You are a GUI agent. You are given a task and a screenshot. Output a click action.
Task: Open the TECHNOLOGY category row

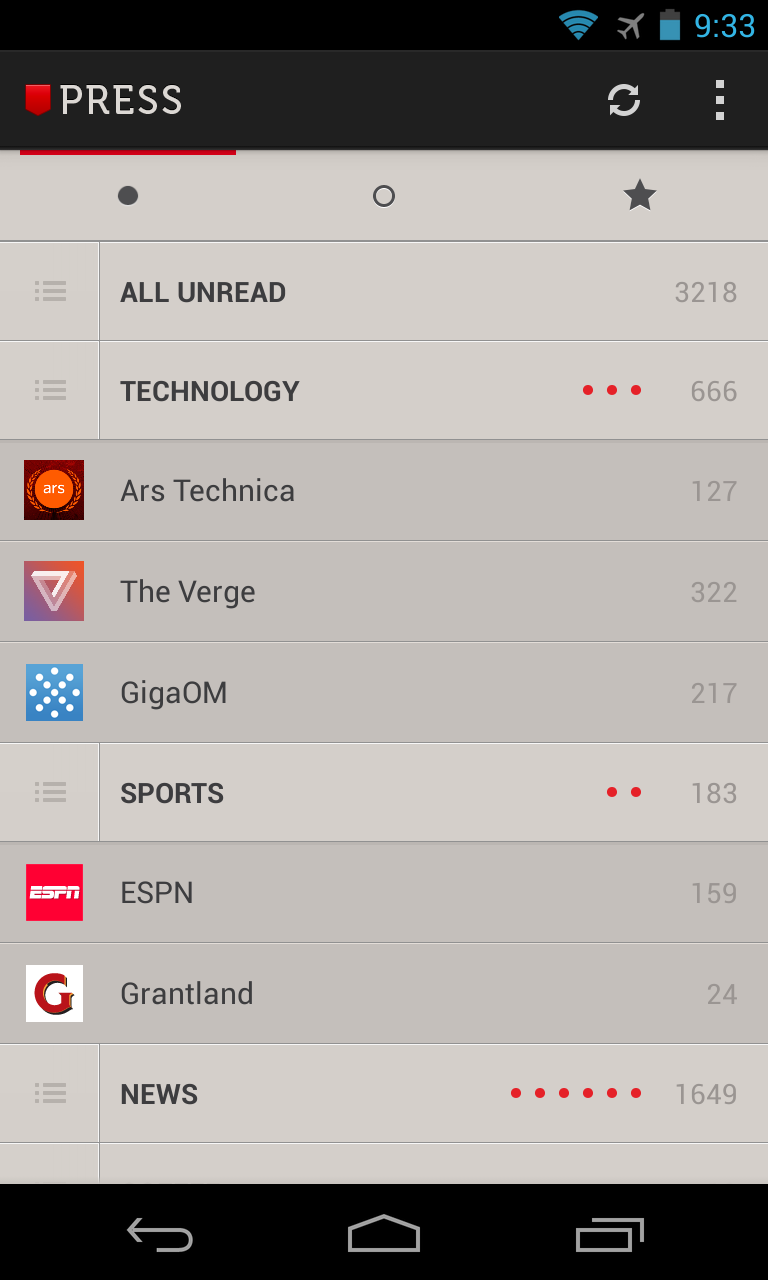[x=300, y=390]
